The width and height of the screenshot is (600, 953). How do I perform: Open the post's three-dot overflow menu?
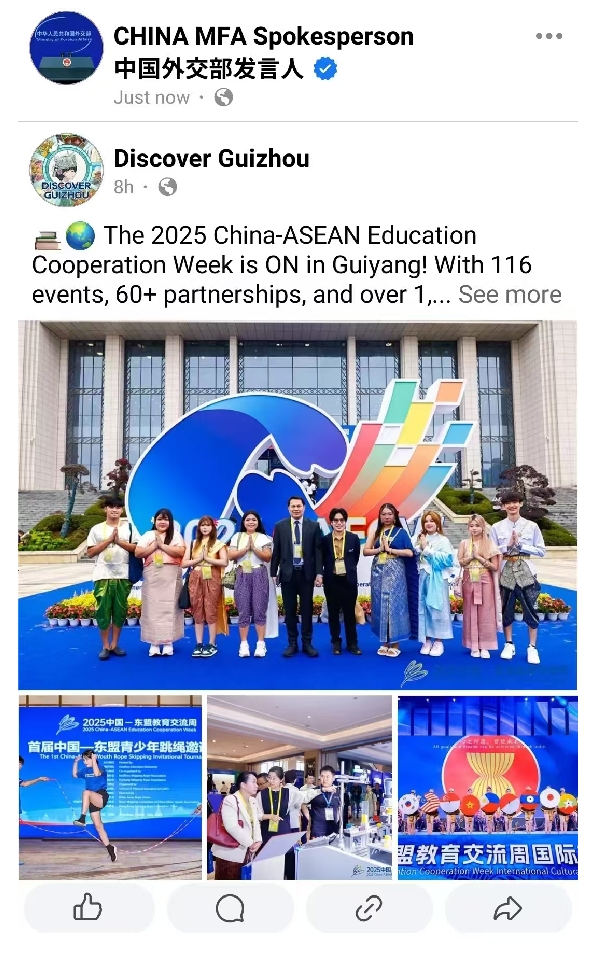click(548, 37)
